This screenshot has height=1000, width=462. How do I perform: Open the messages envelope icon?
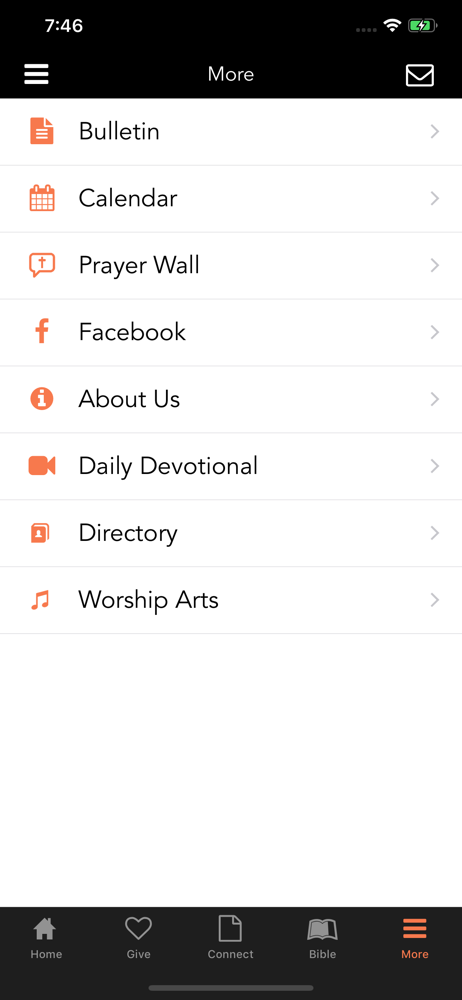point(420,75)
